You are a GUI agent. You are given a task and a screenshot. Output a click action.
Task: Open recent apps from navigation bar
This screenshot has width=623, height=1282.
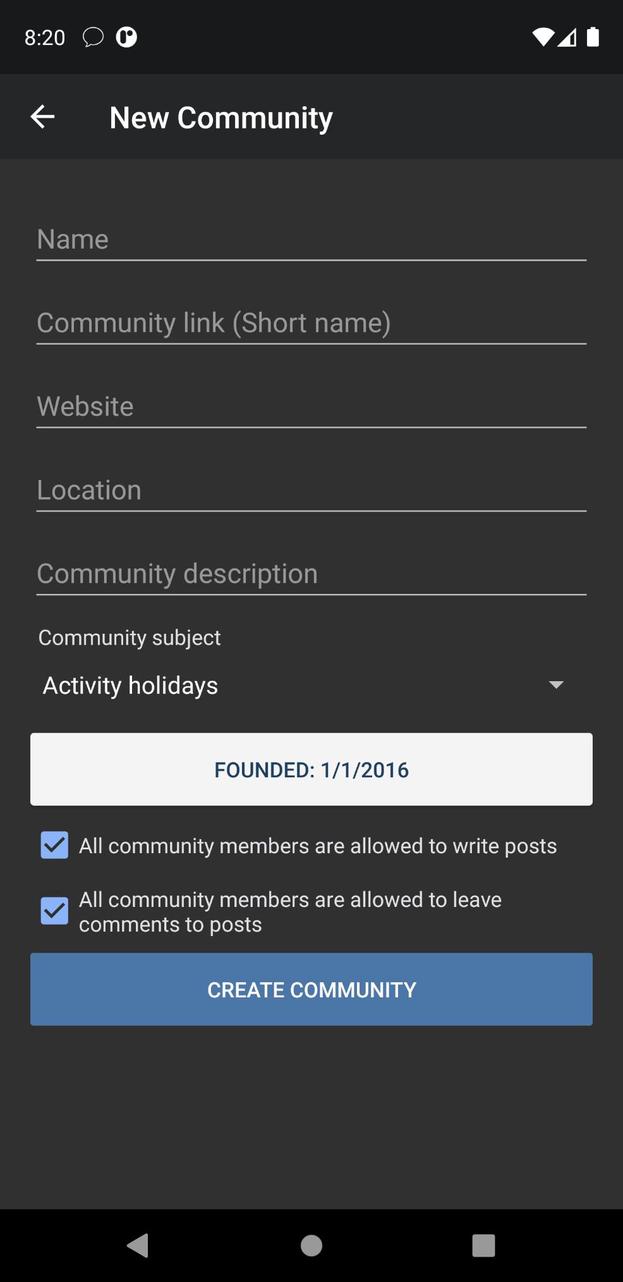(x=483, y=1245)
